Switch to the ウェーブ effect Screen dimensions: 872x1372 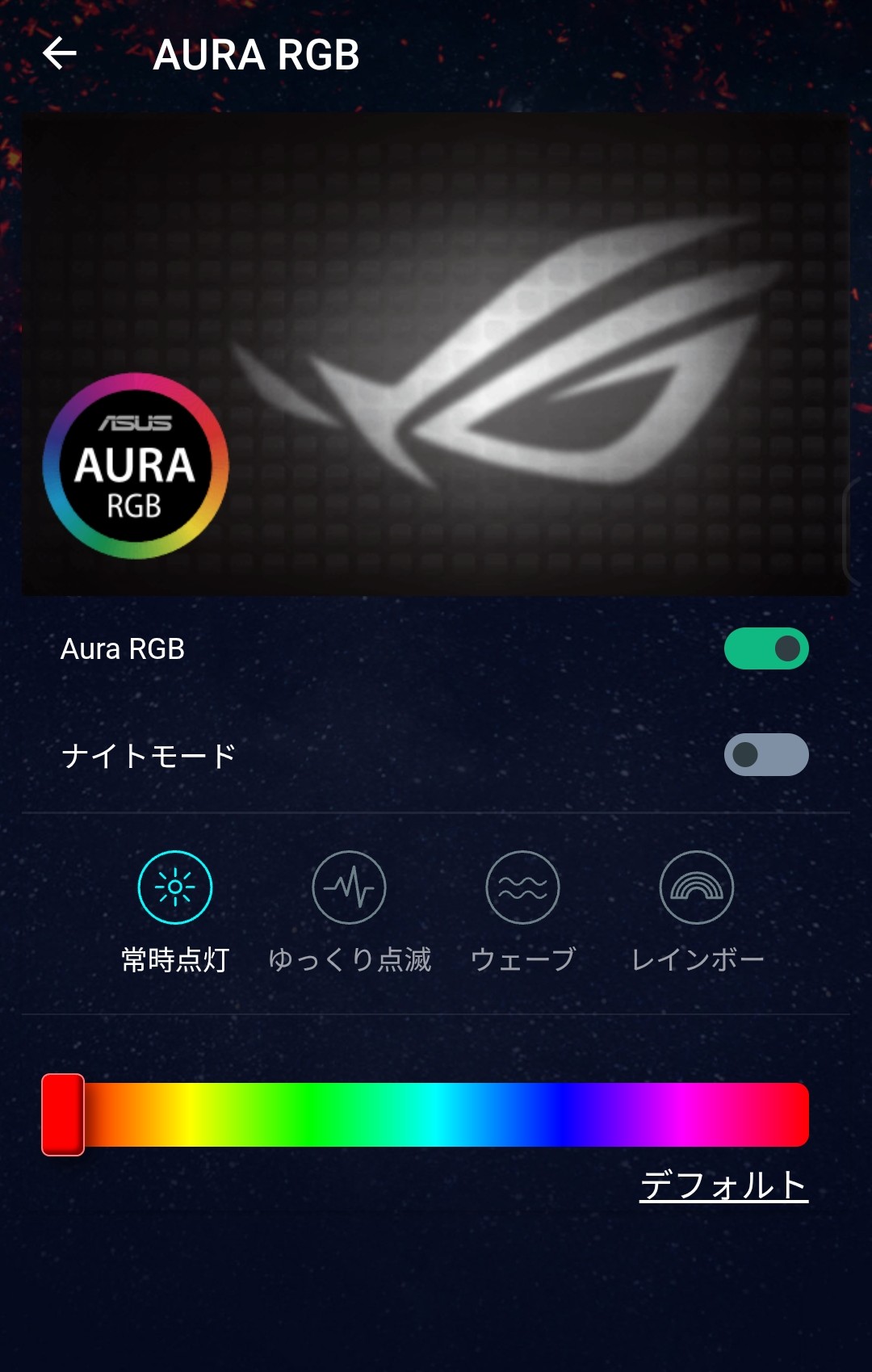522,887
